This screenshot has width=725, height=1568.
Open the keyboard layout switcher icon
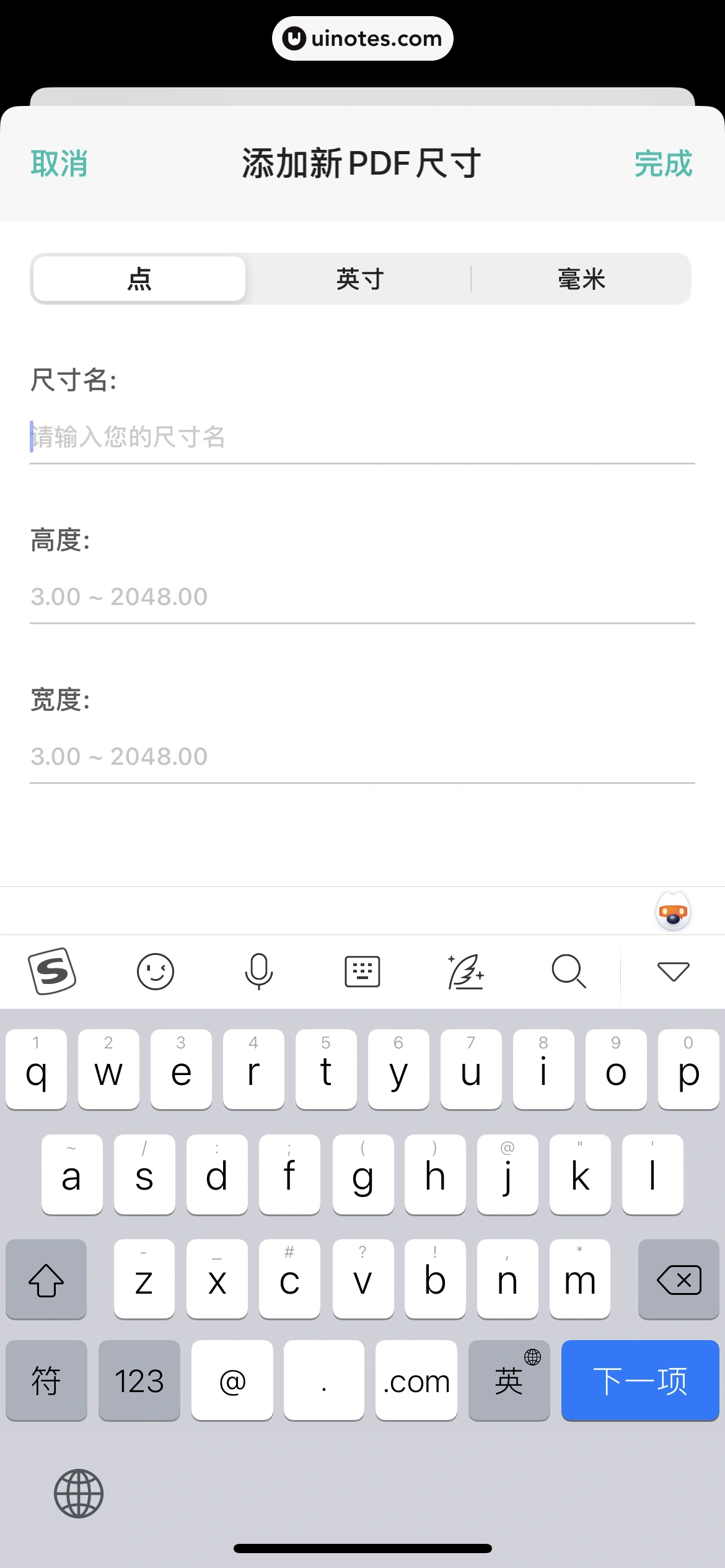[362, 971]
